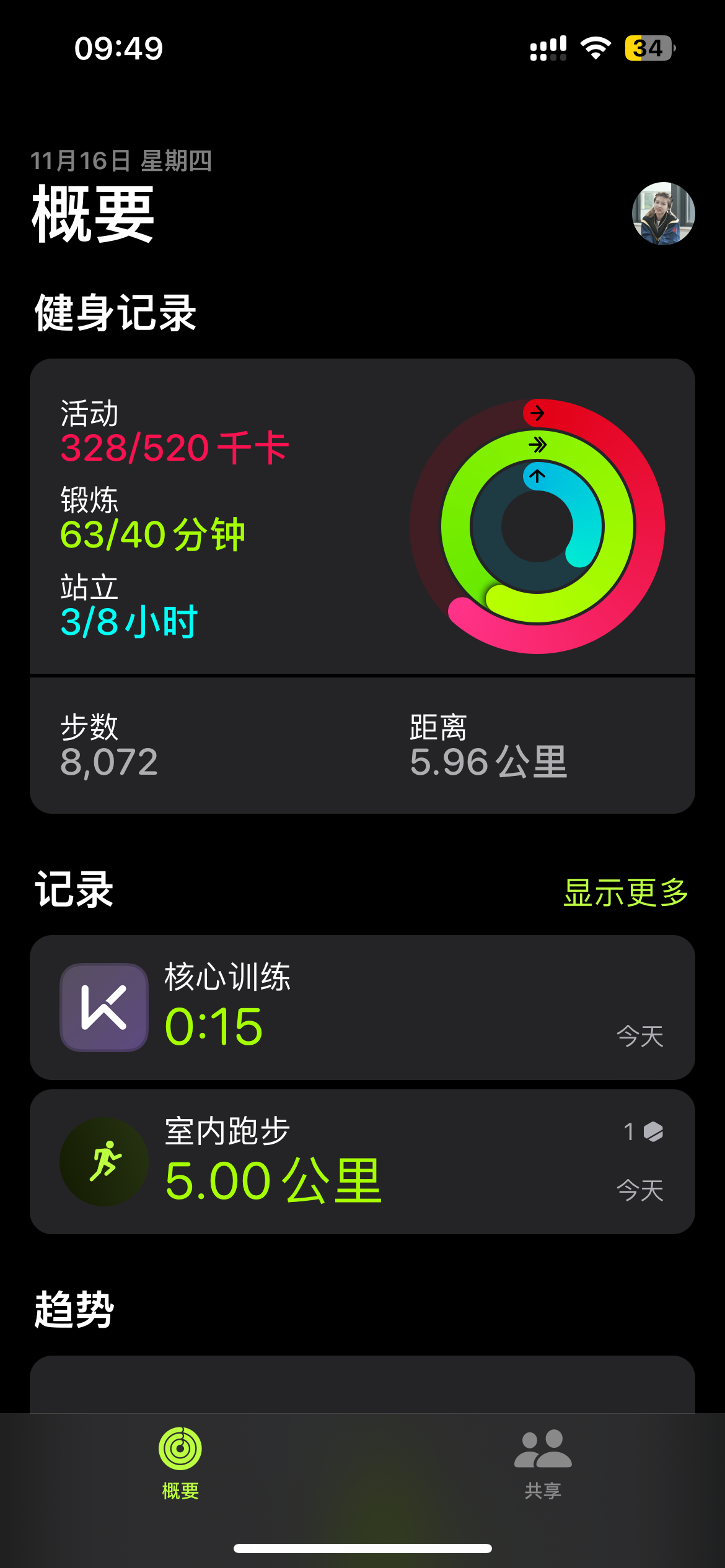
Task: Select the 概要 tab
Action: click(x=180, y=1464)
